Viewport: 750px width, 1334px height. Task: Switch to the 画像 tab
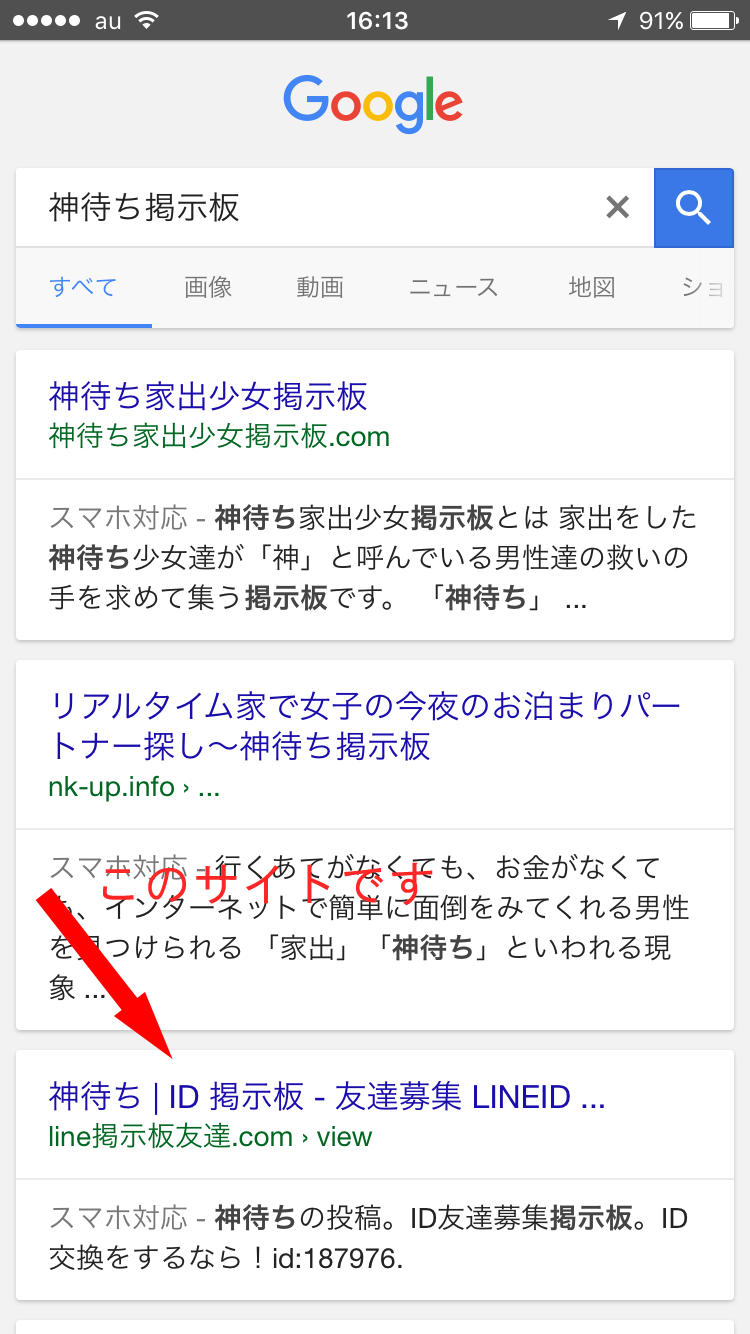click(208, 288)
